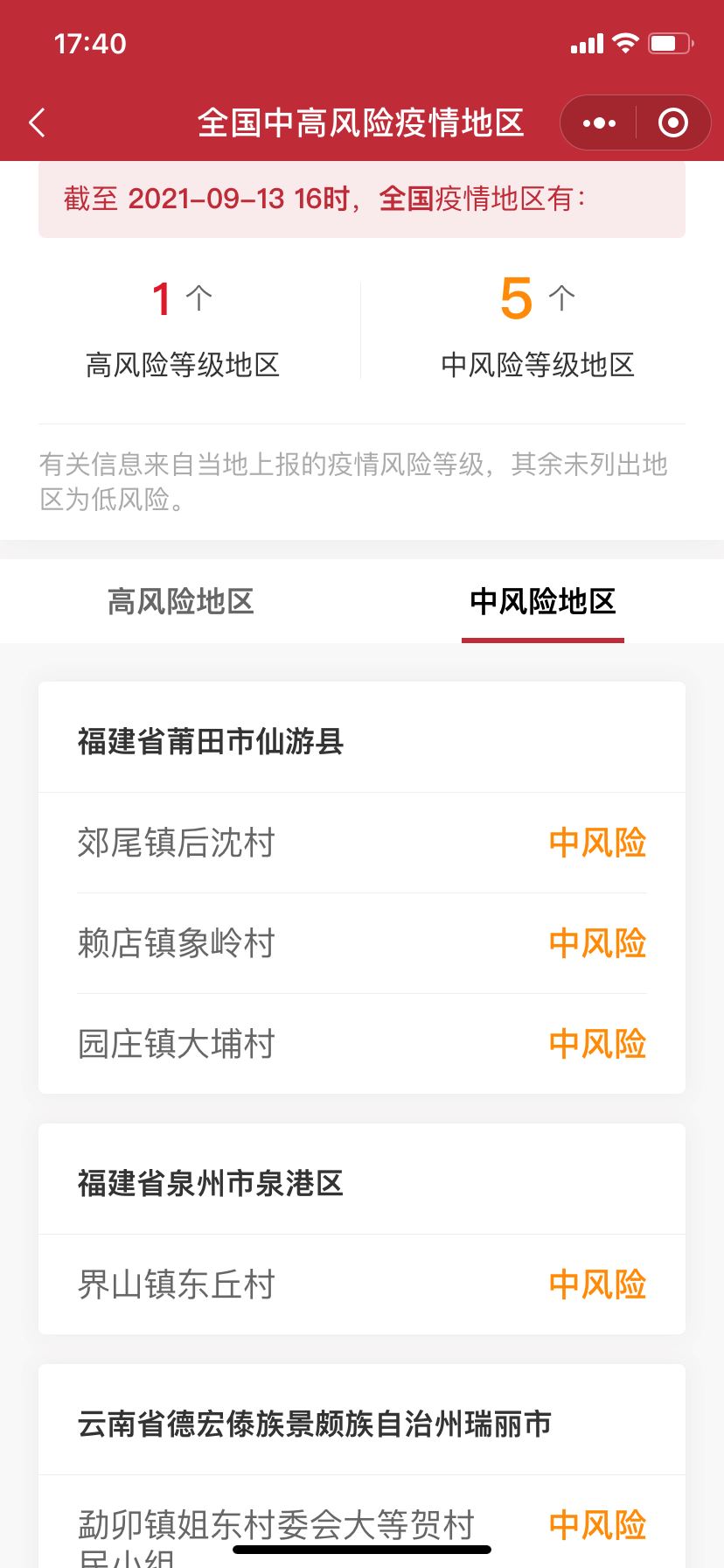
Task: Open the mini program more-options menu
Action: coord(599,123)
